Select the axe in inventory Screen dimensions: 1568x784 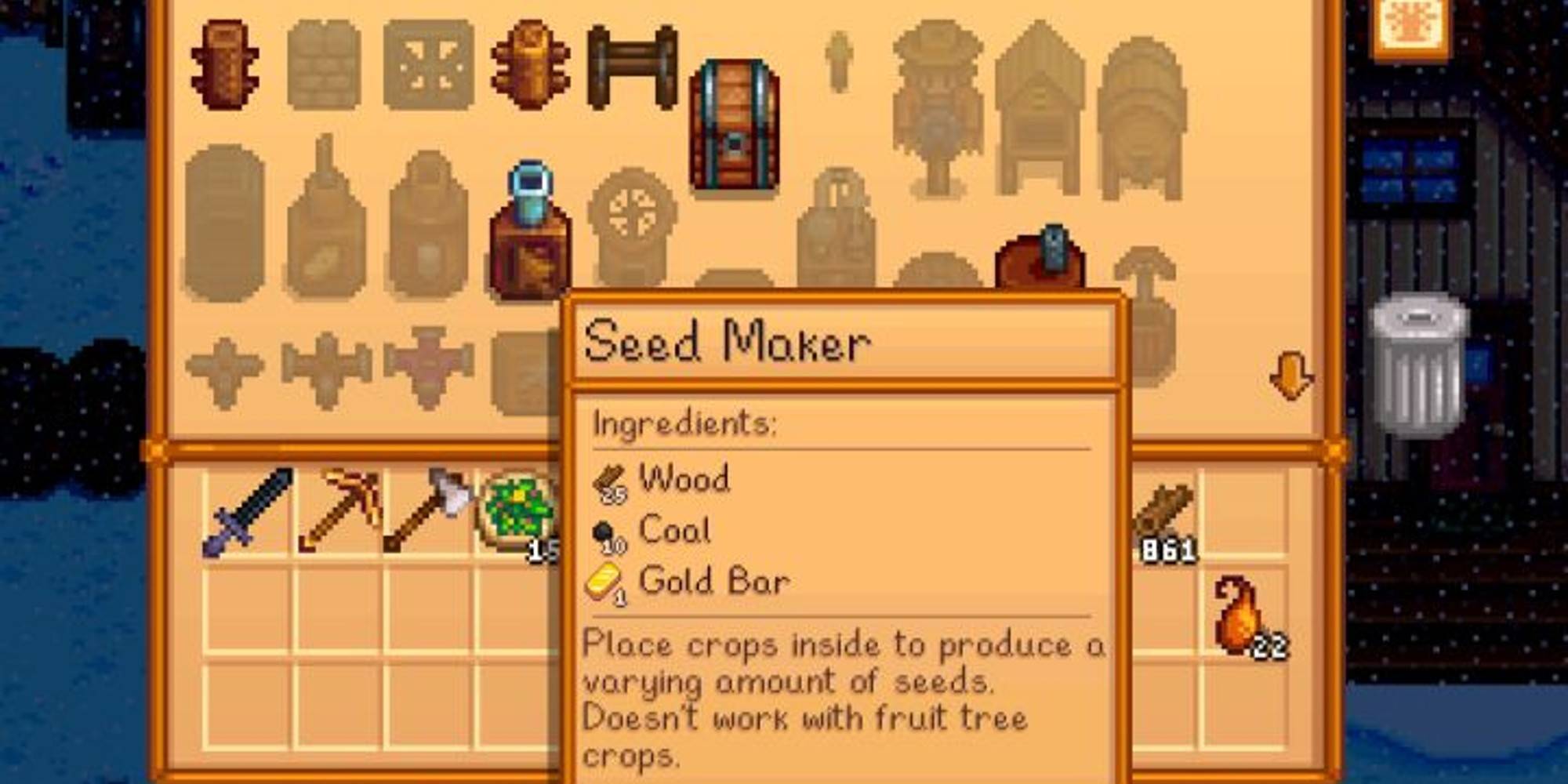(430, 511)
